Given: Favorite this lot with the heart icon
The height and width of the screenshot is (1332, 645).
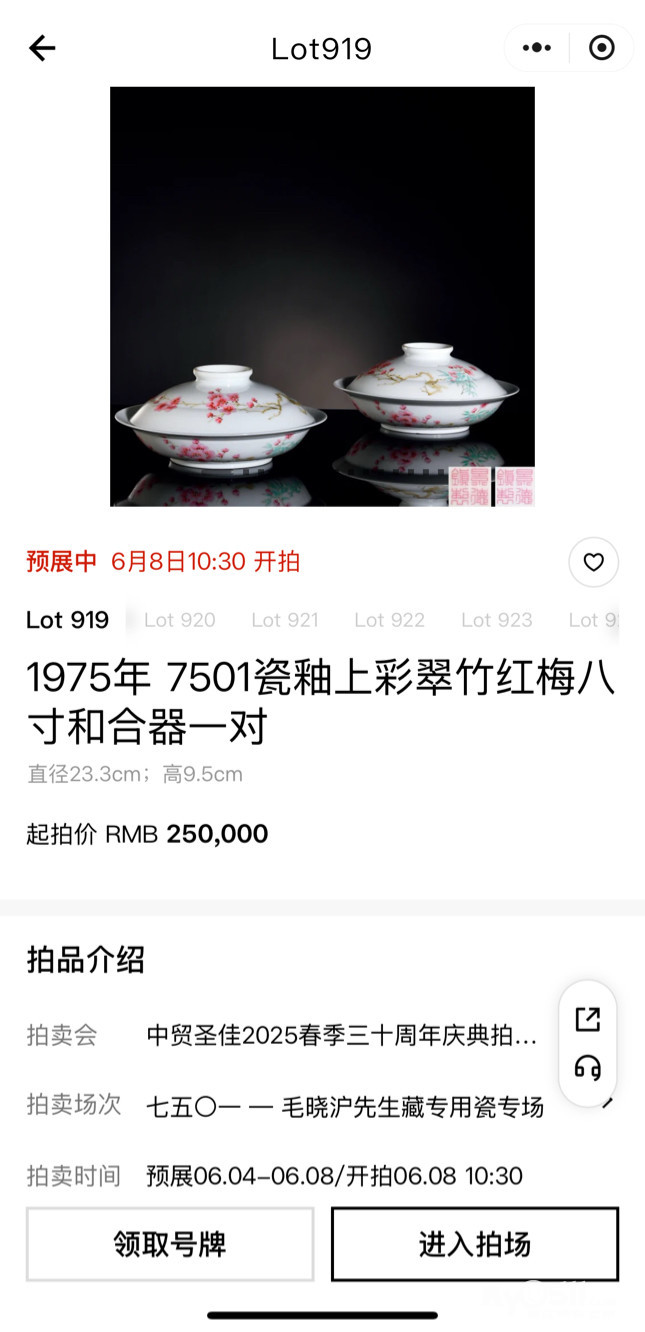Looking at the screenshot, I should pos(594,562).
